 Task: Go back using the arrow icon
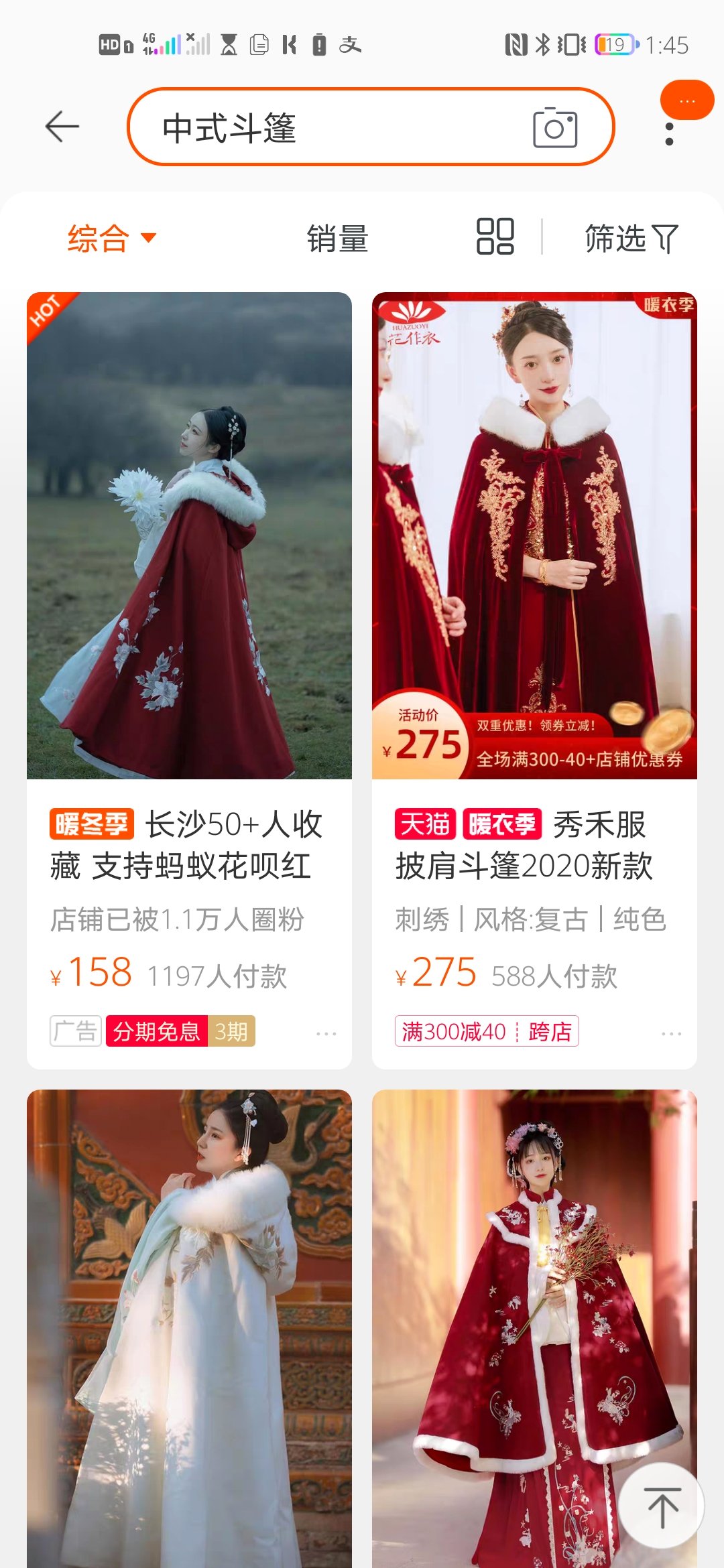coord(62,127)
